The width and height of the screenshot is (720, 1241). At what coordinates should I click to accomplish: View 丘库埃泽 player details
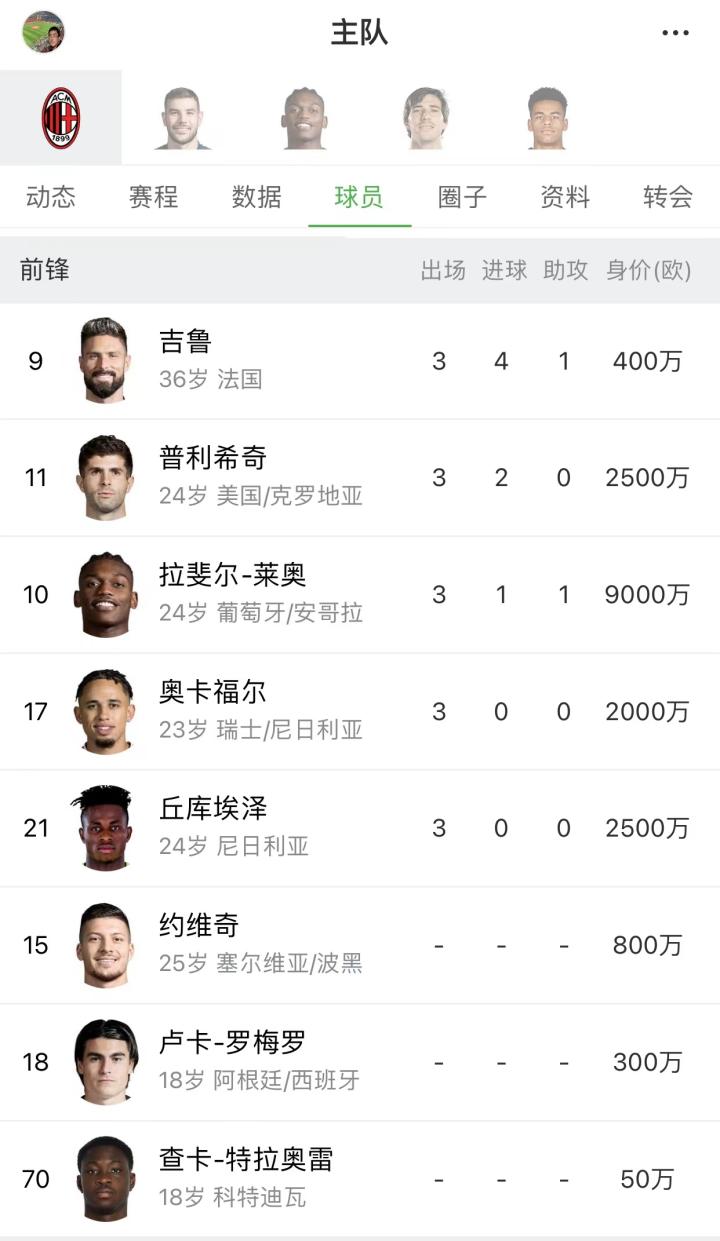click(x=360, y=828)
